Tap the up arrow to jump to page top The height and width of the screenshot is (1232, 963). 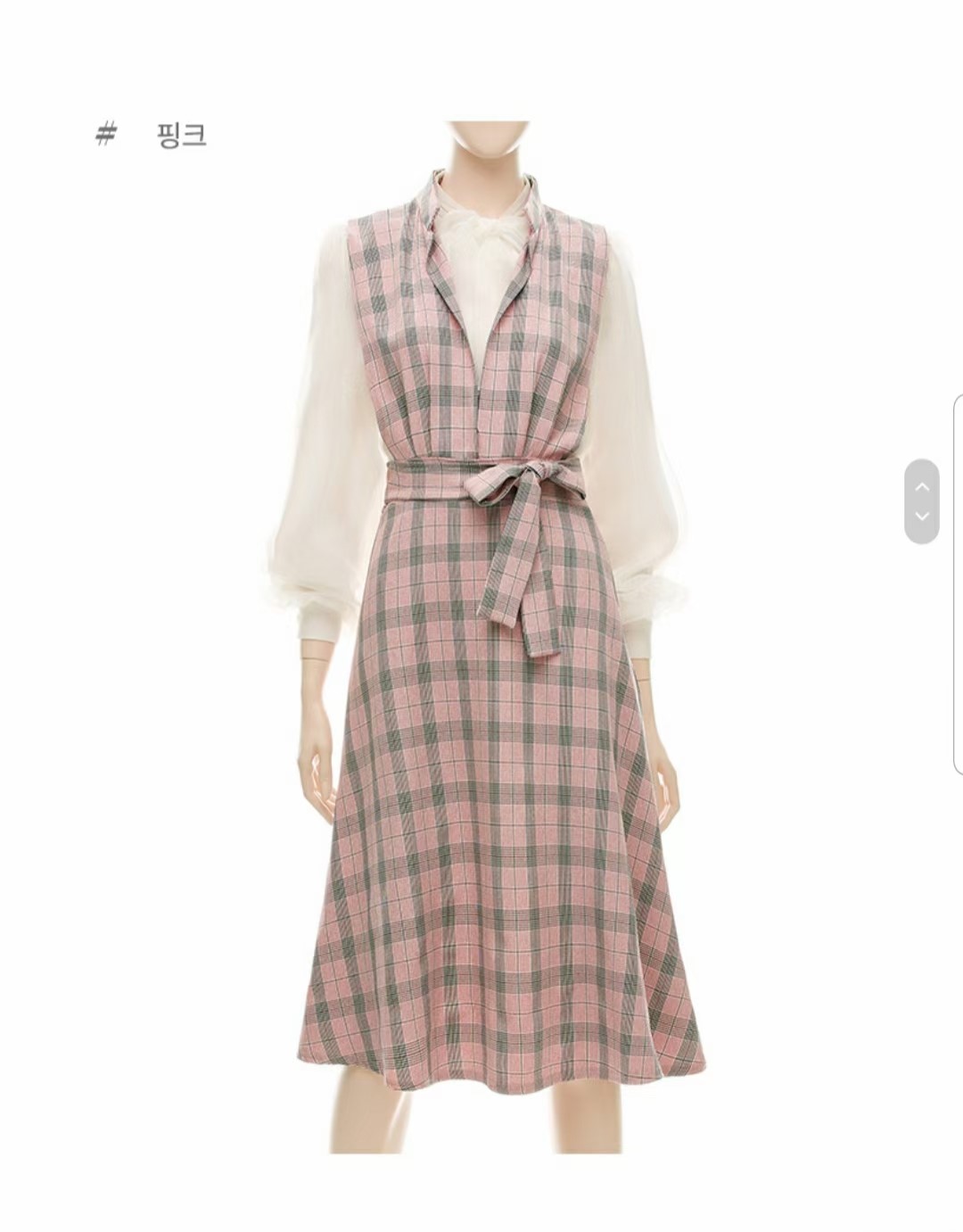(922, 486)
